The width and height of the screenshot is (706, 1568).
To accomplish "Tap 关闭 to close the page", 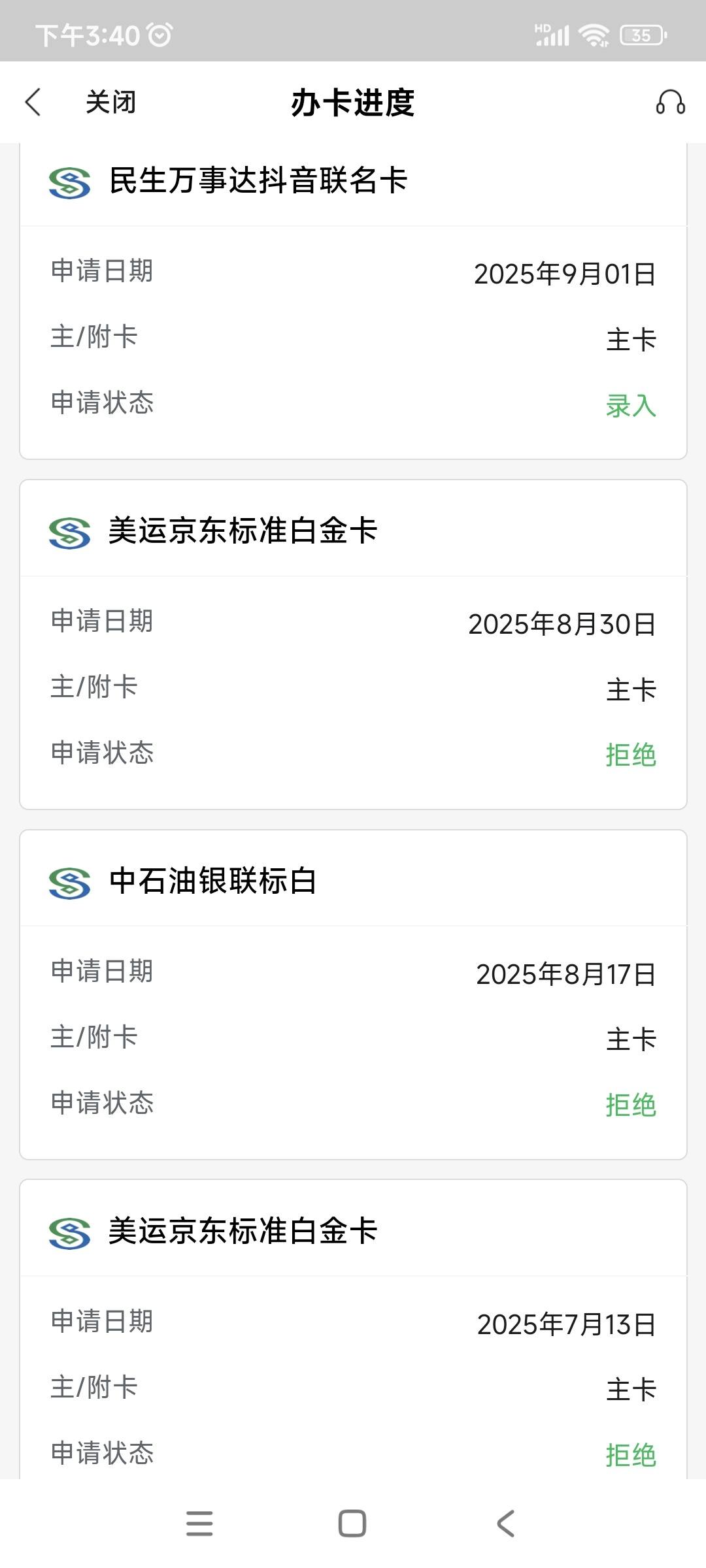I will click(x=110, y=103).
